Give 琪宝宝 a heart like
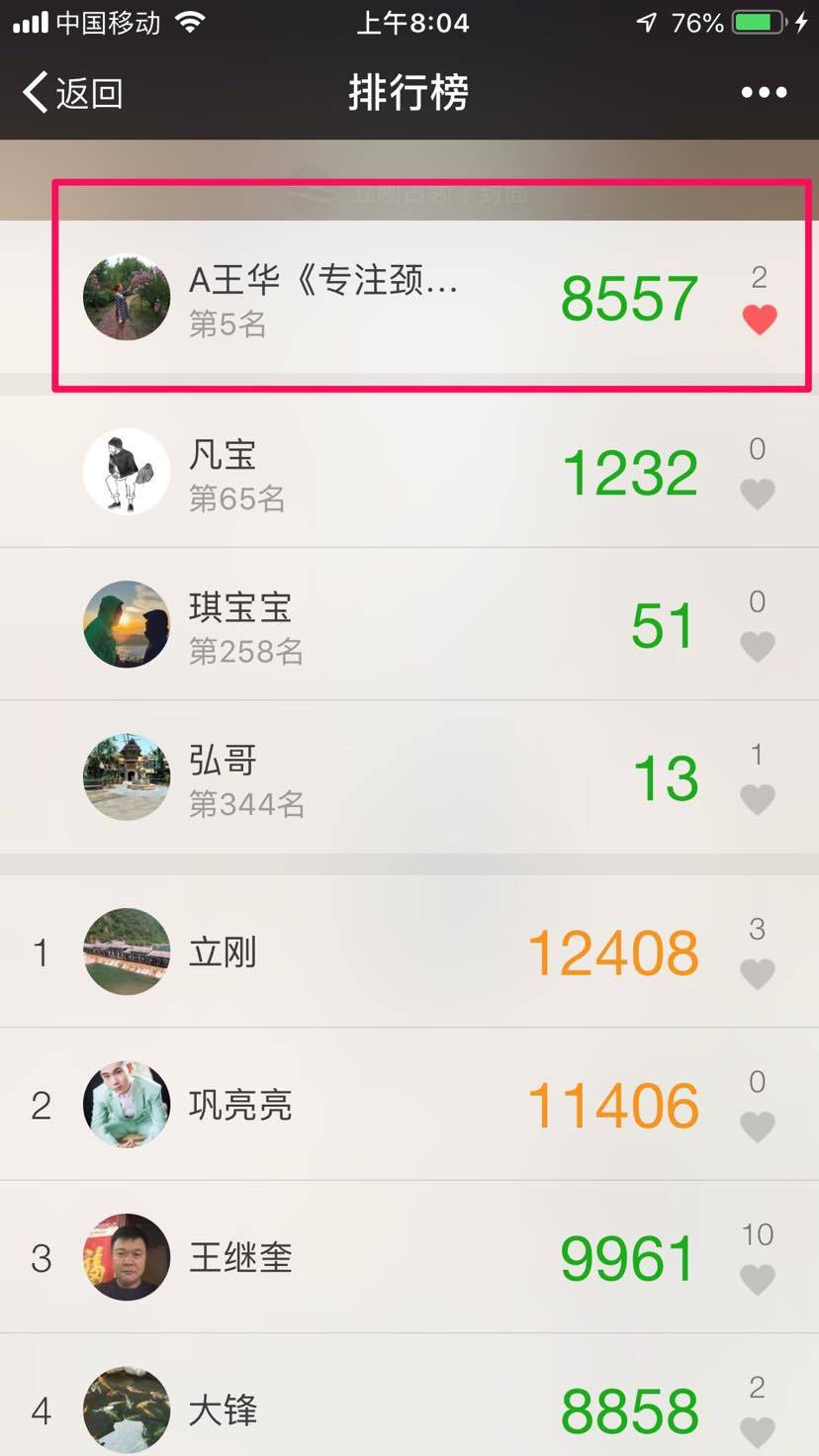 pos(757,646)
